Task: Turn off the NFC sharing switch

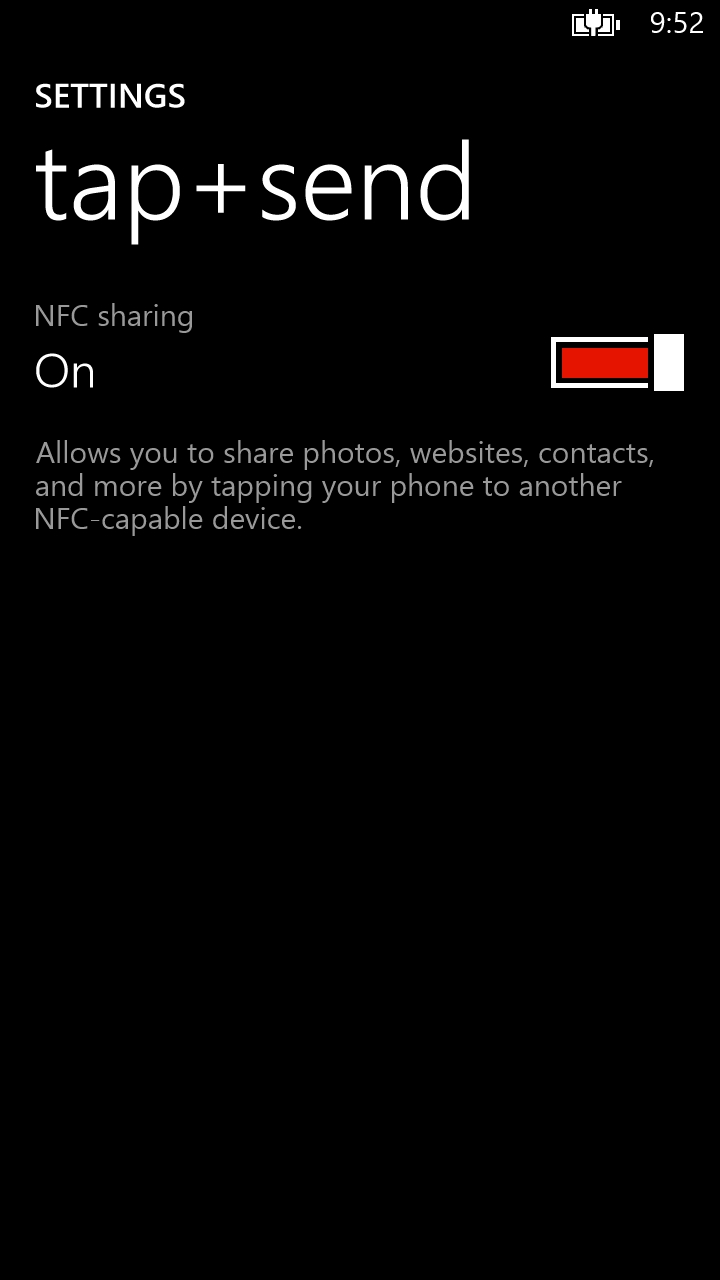Action: click(x=617, y=362)
